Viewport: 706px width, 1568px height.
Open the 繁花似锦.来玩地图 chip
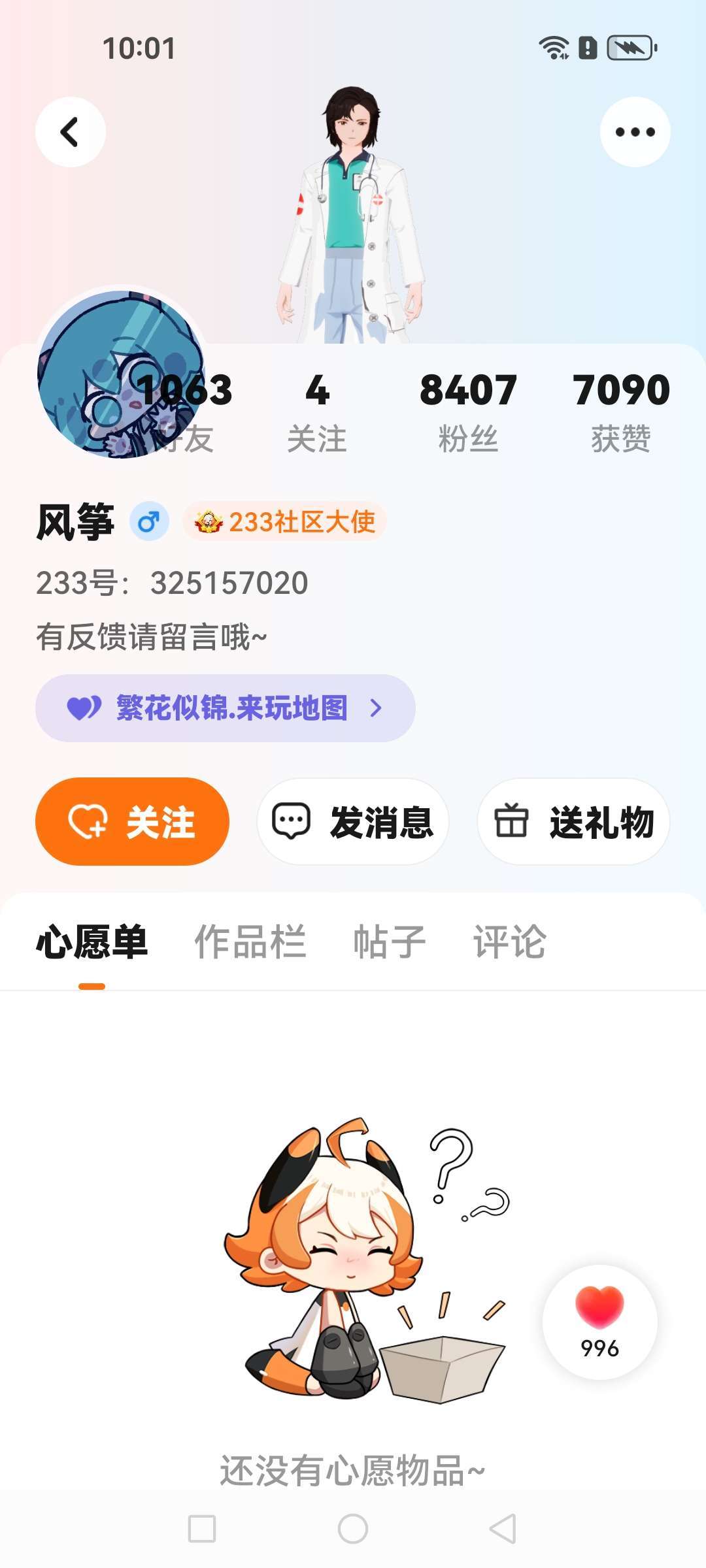coord(225,708)
